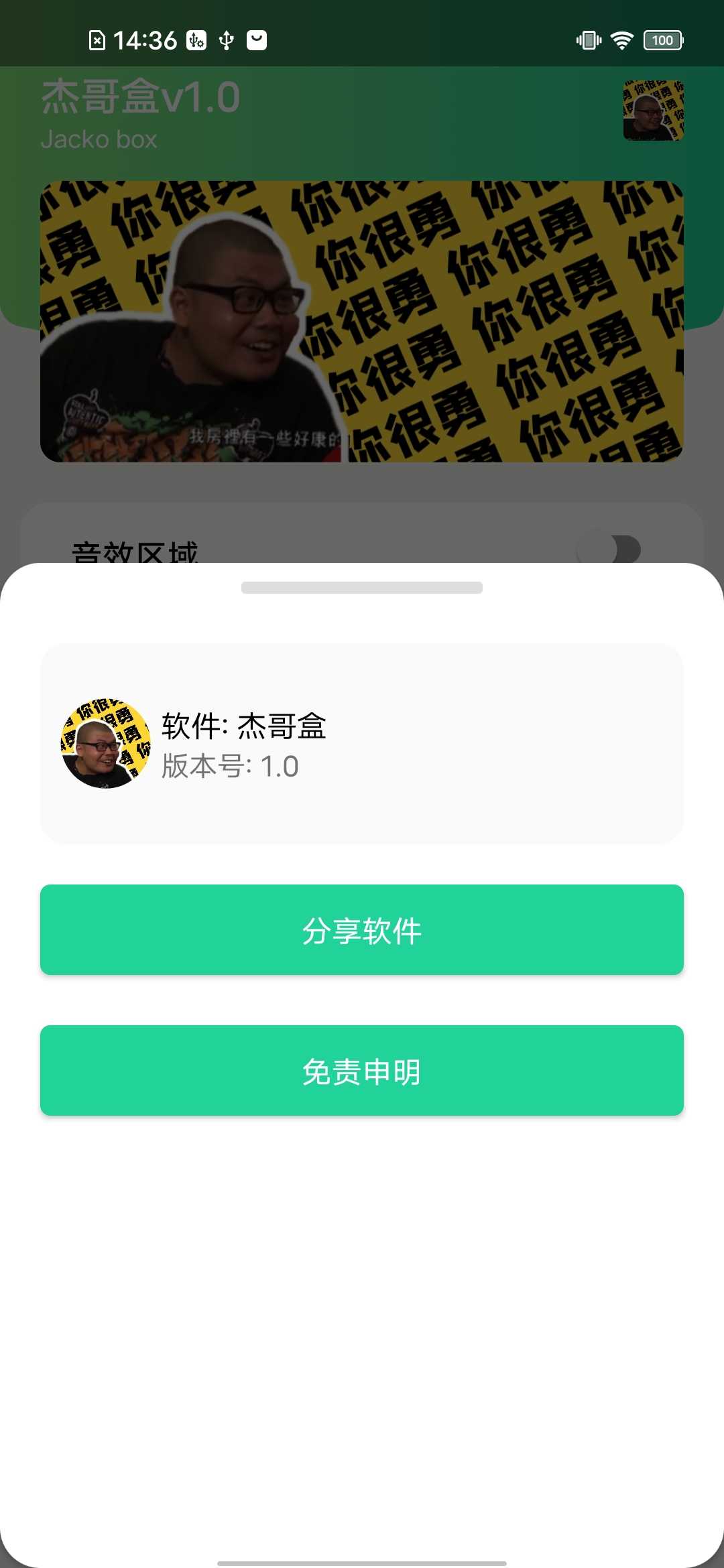Tap the 你很勇 banner image
The height and width of the screenshot is (1568, 724).
[362, 321]
